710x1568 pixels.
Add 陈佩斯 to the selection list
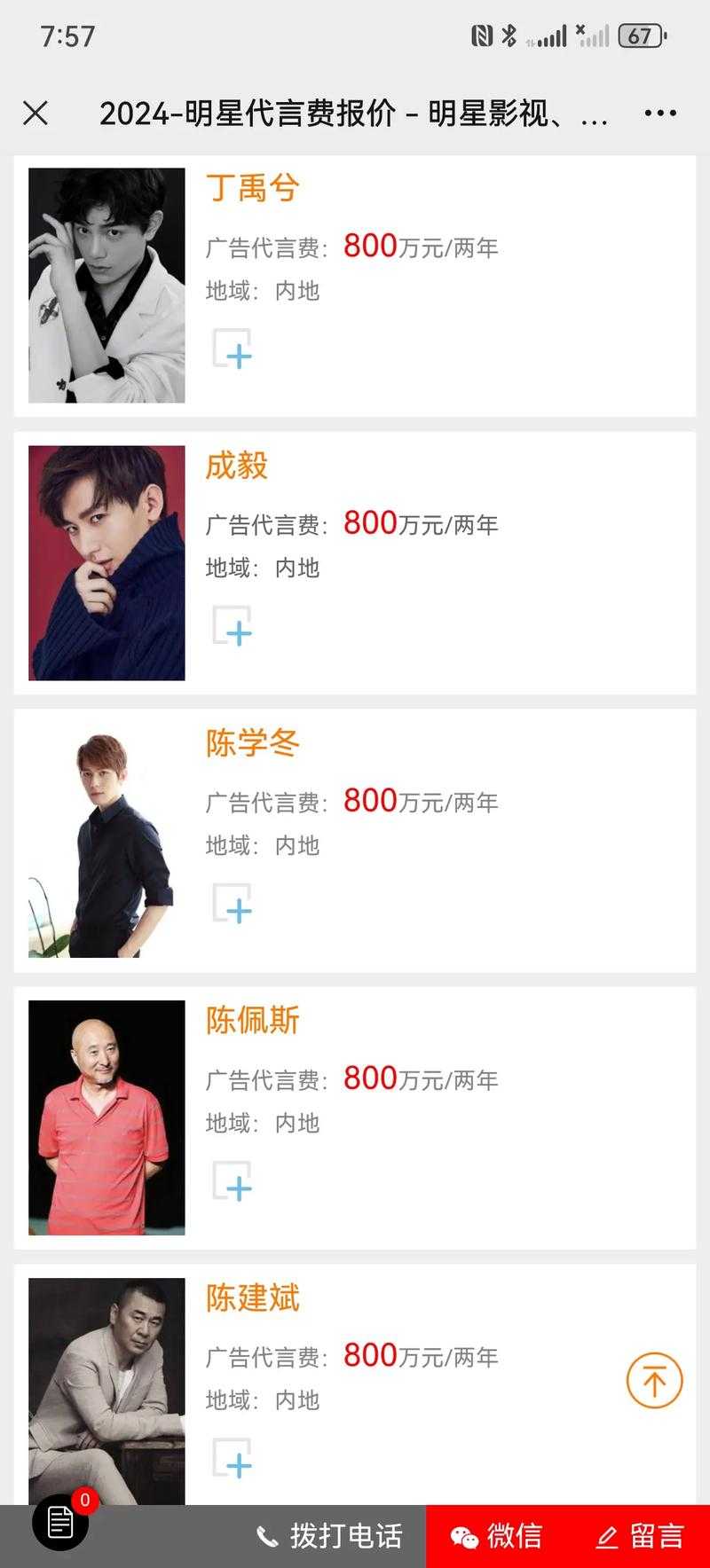233,1182
